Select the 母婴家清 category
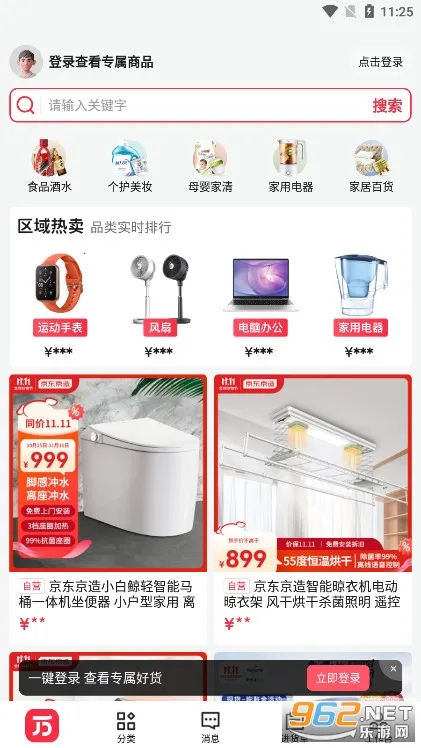Viewport: 421px width, 748px height. [x=210, y=166]
